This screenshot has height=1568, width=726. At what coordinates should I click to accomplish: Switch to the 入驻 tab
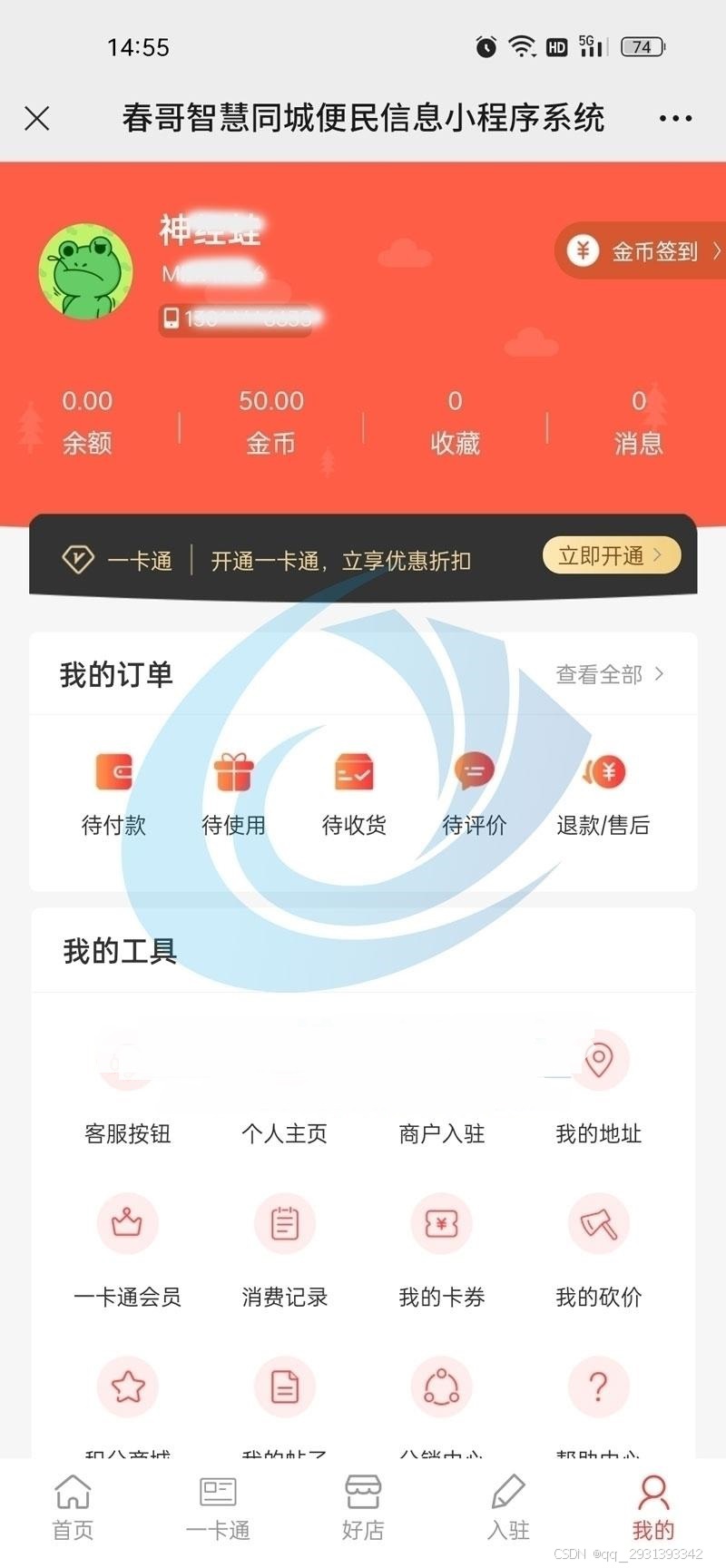coord(508,1508)
